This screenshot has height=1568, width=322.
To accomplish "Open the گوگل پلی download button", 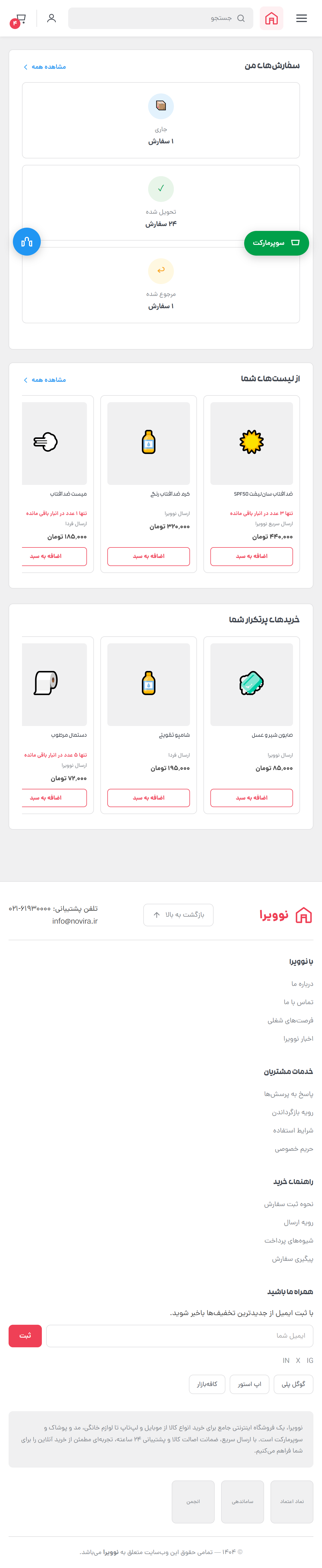I will click(293, 1384).
